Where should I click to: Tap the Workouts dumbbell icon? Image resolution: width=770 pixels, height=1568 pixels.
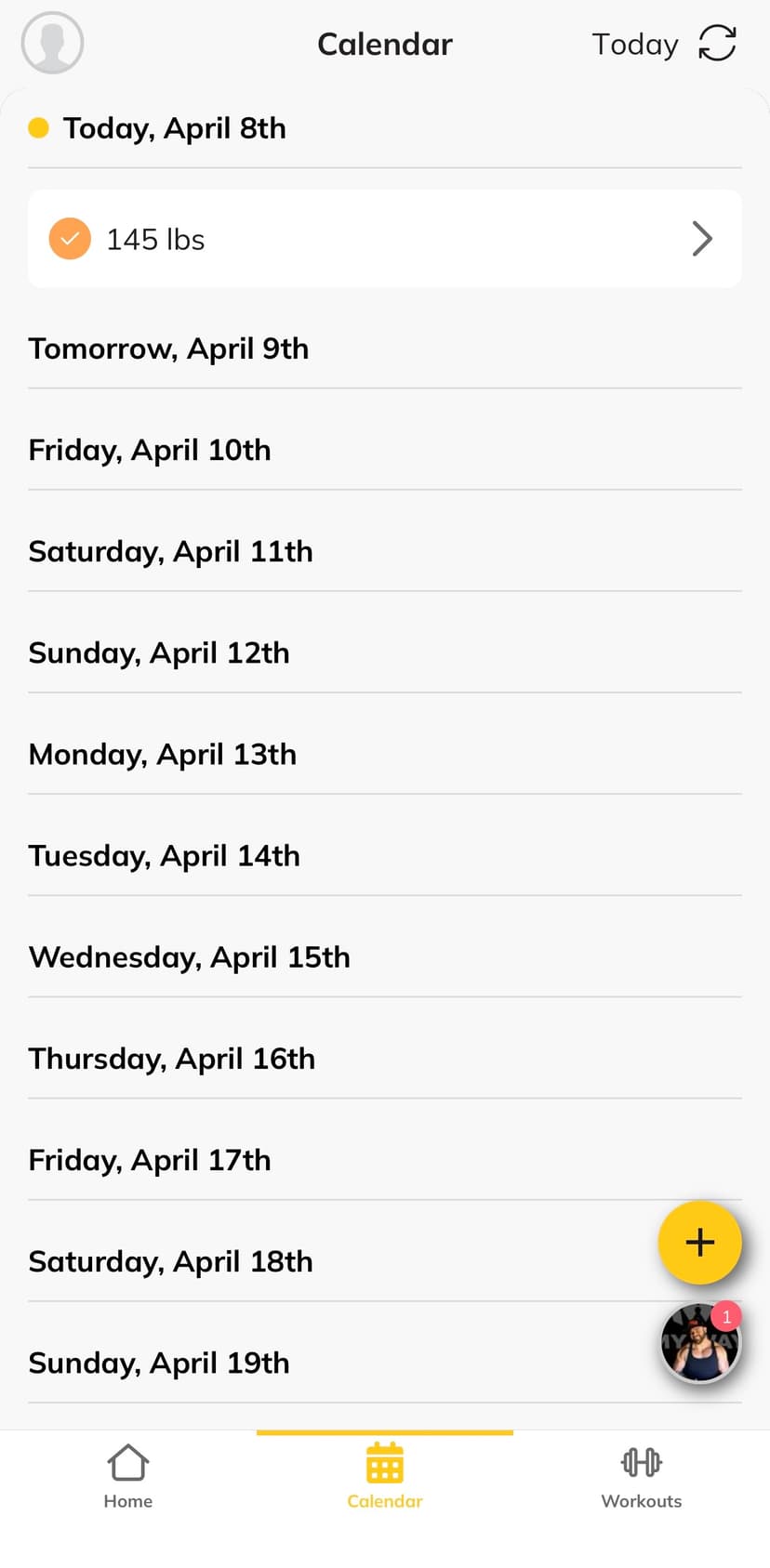click(641, 1462)
